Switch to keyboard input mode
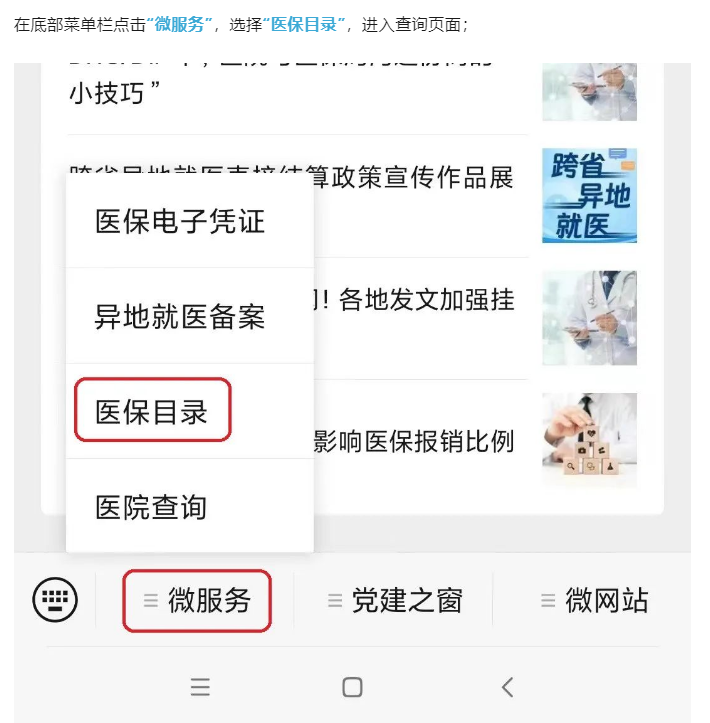 click(x=55, y=600)
